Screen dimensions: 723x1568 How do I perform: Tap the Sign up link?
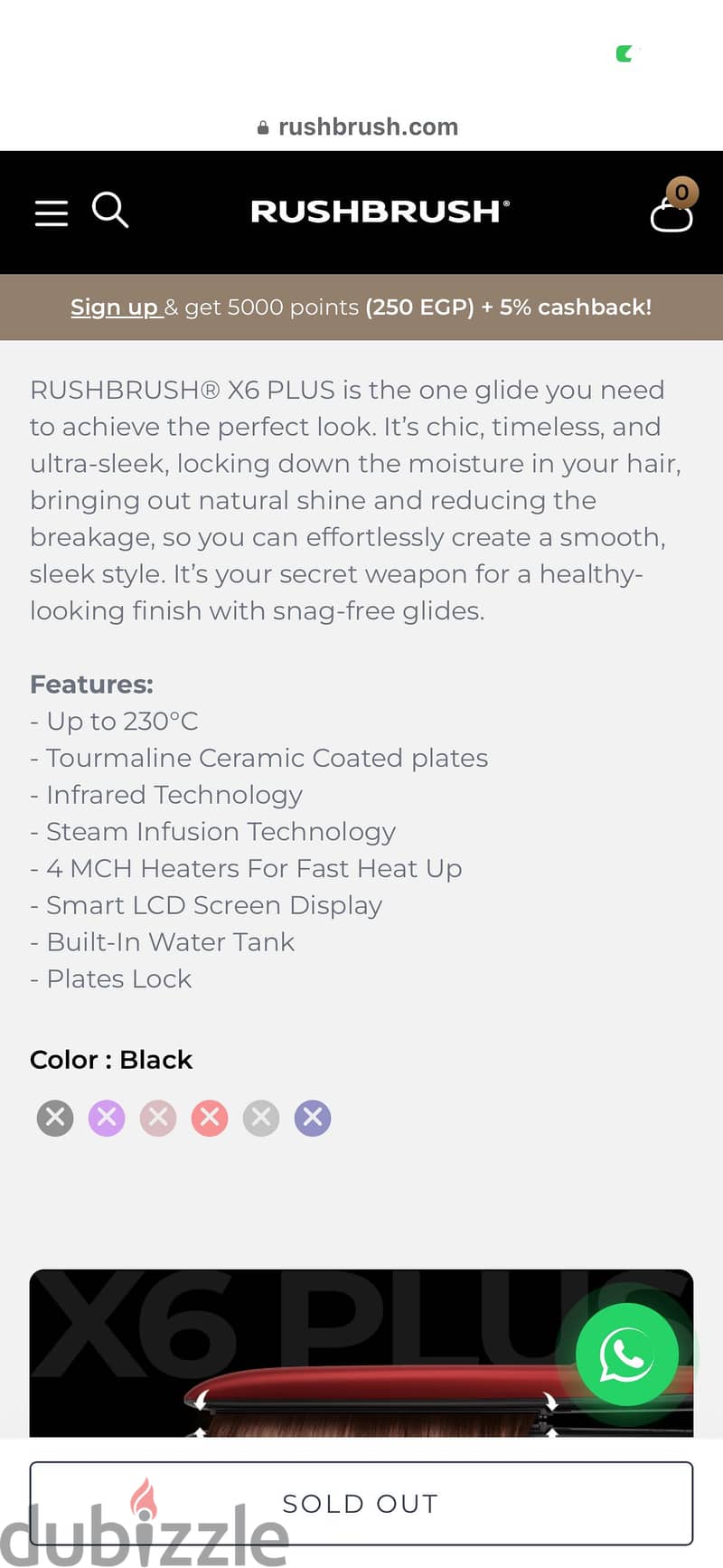click(115, 307)
